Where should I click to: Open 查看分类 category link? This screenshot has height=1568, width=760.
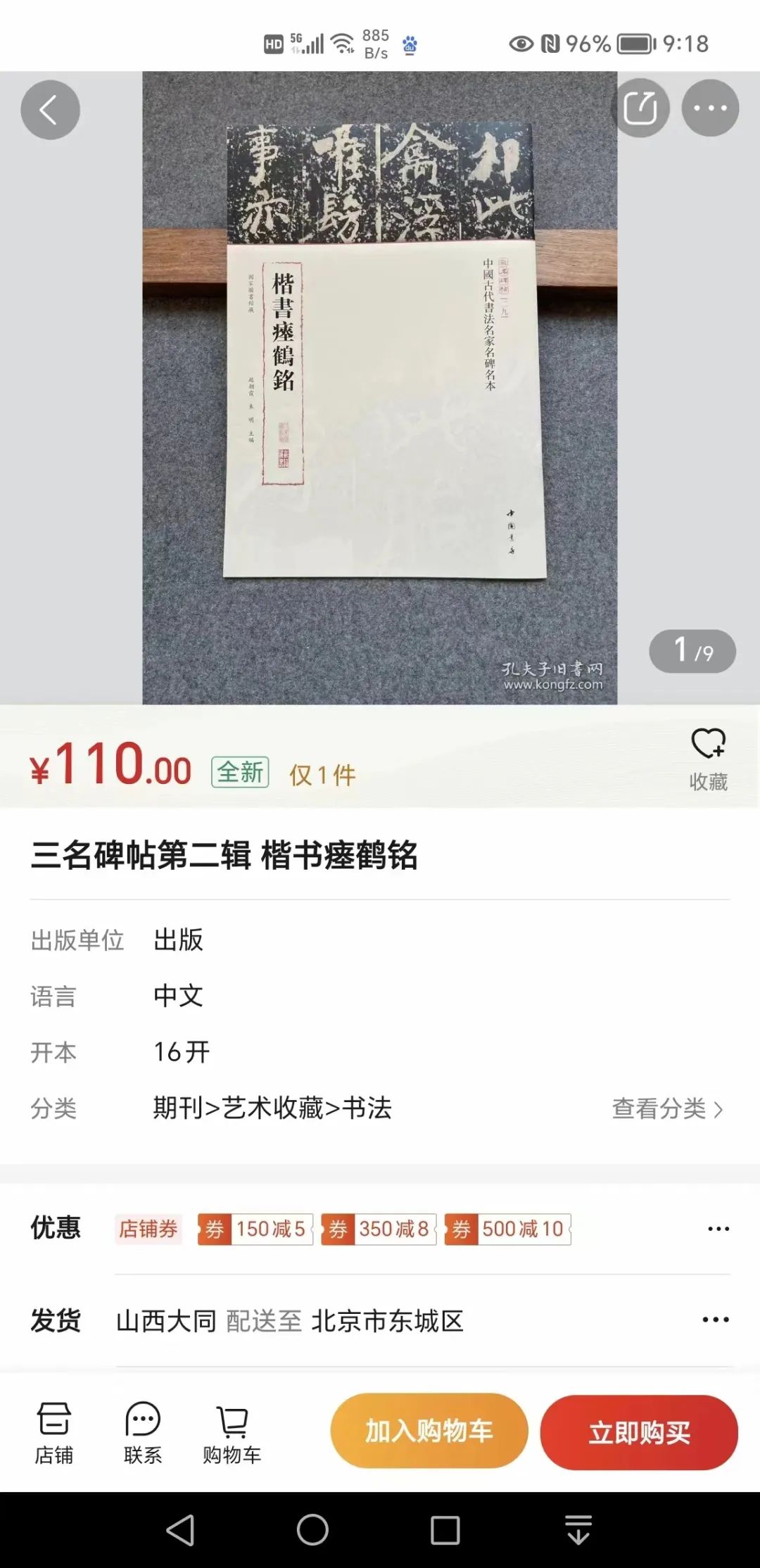(666, 1108)
